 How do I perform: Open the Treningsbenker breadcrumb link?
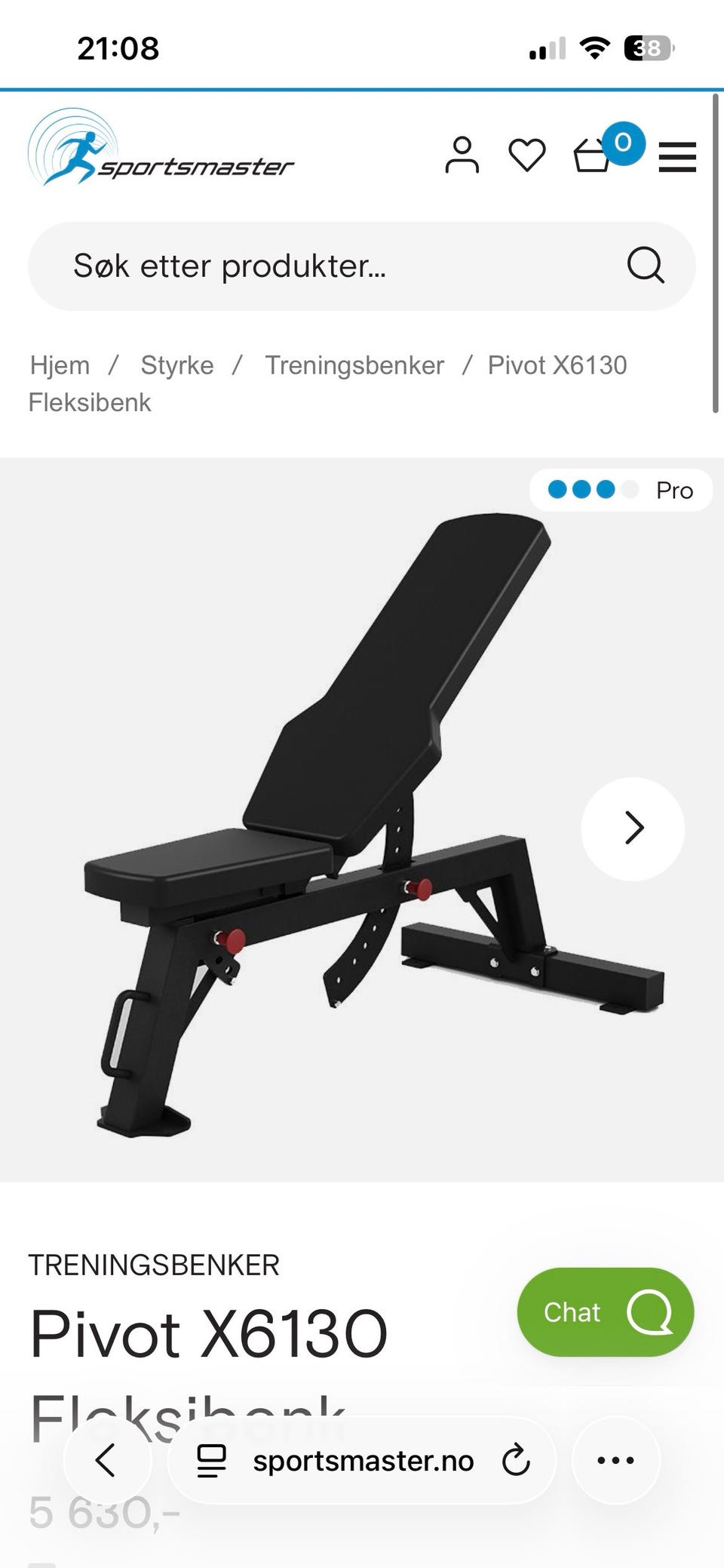point(354,365)
